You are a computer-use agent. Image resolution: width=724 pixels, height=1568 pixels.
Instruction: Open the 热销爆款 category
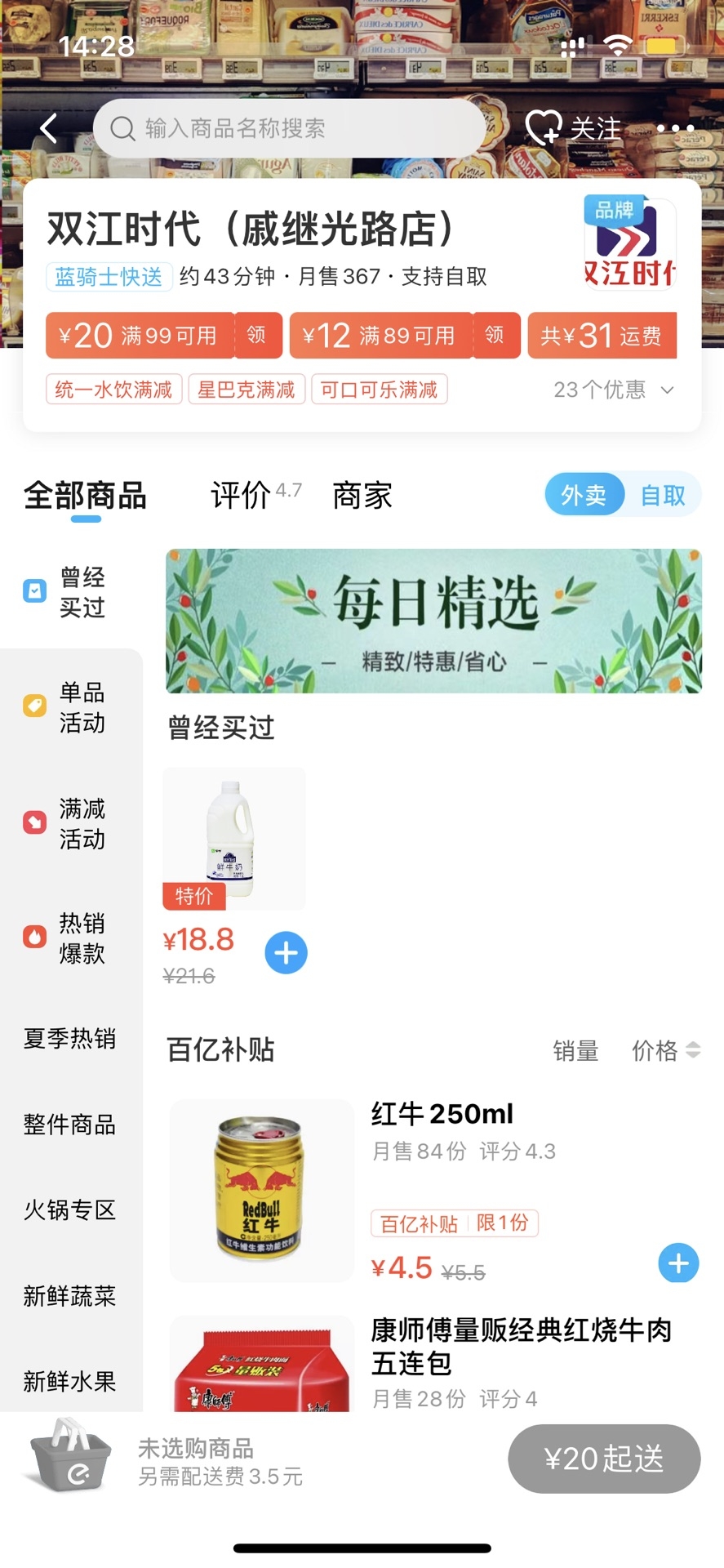pyautogui.click(x=71, y=938)
